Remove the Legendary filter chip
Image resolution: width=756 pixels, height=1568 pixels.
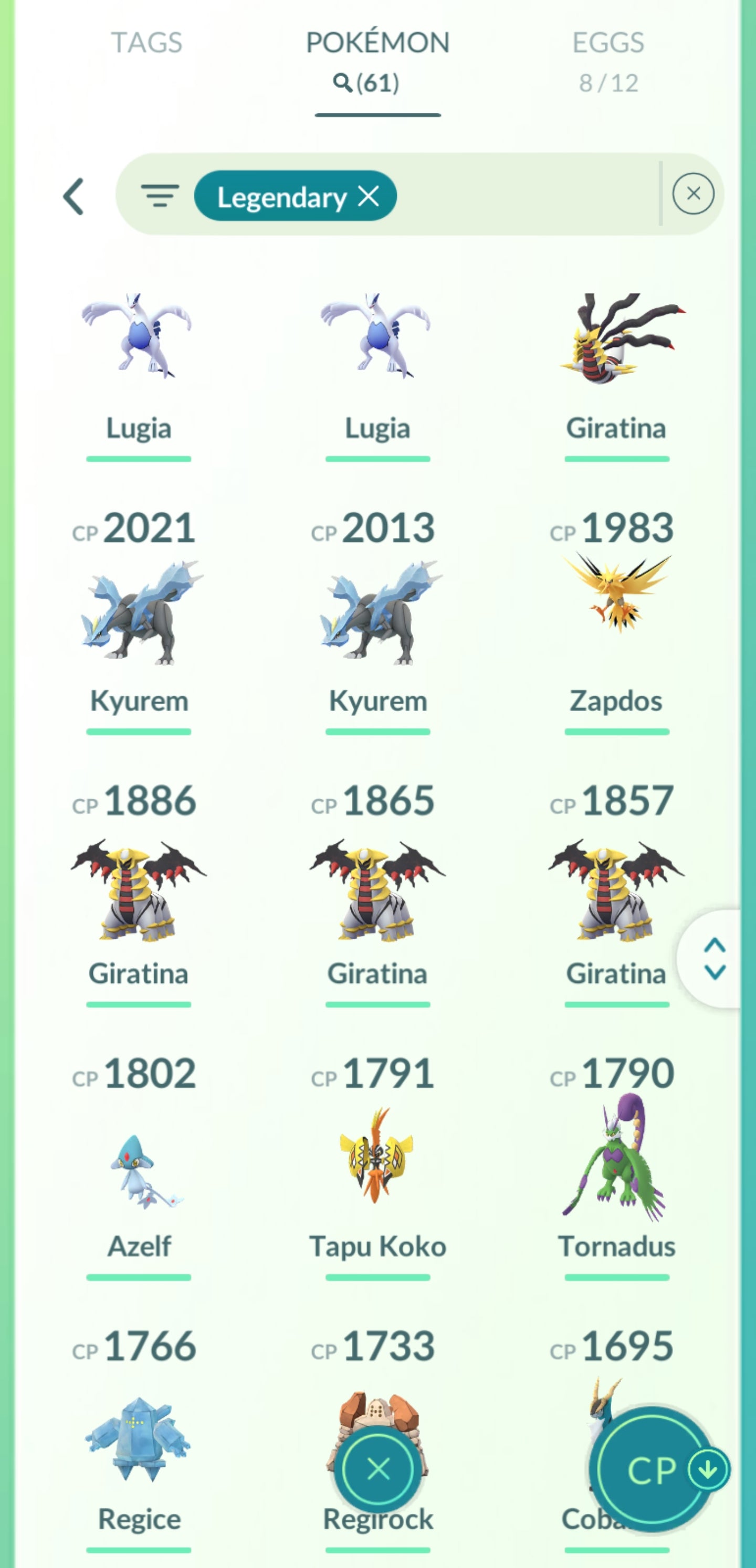[369, 196]
